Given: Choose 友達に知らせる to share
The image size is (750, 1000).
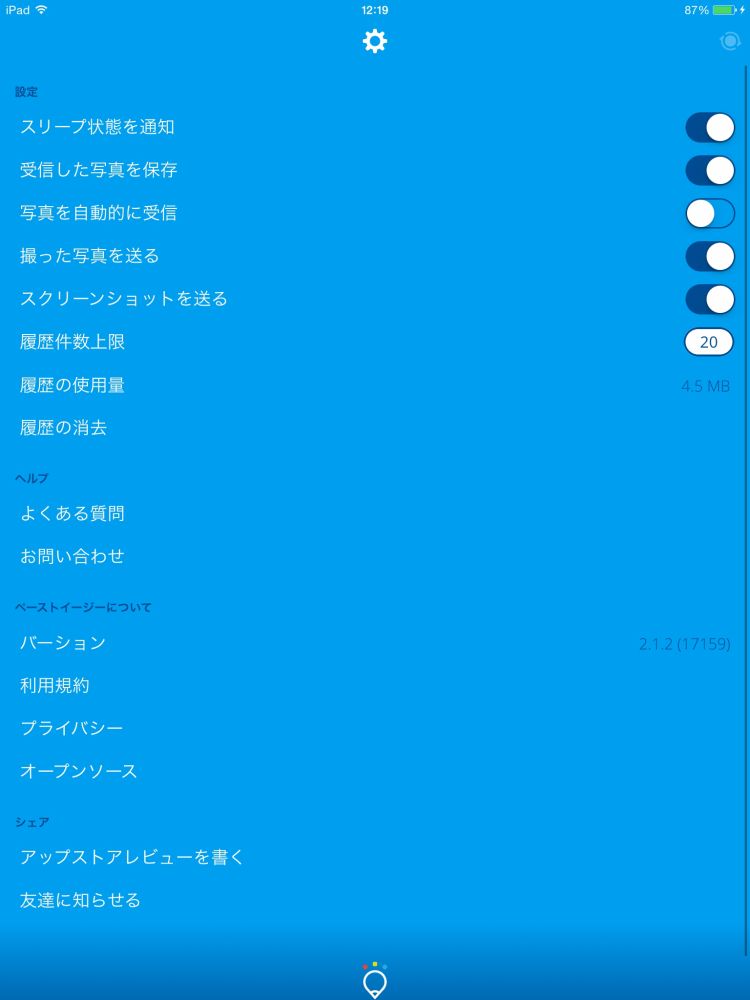Looking at the screenshot, I should click(81, 900).
